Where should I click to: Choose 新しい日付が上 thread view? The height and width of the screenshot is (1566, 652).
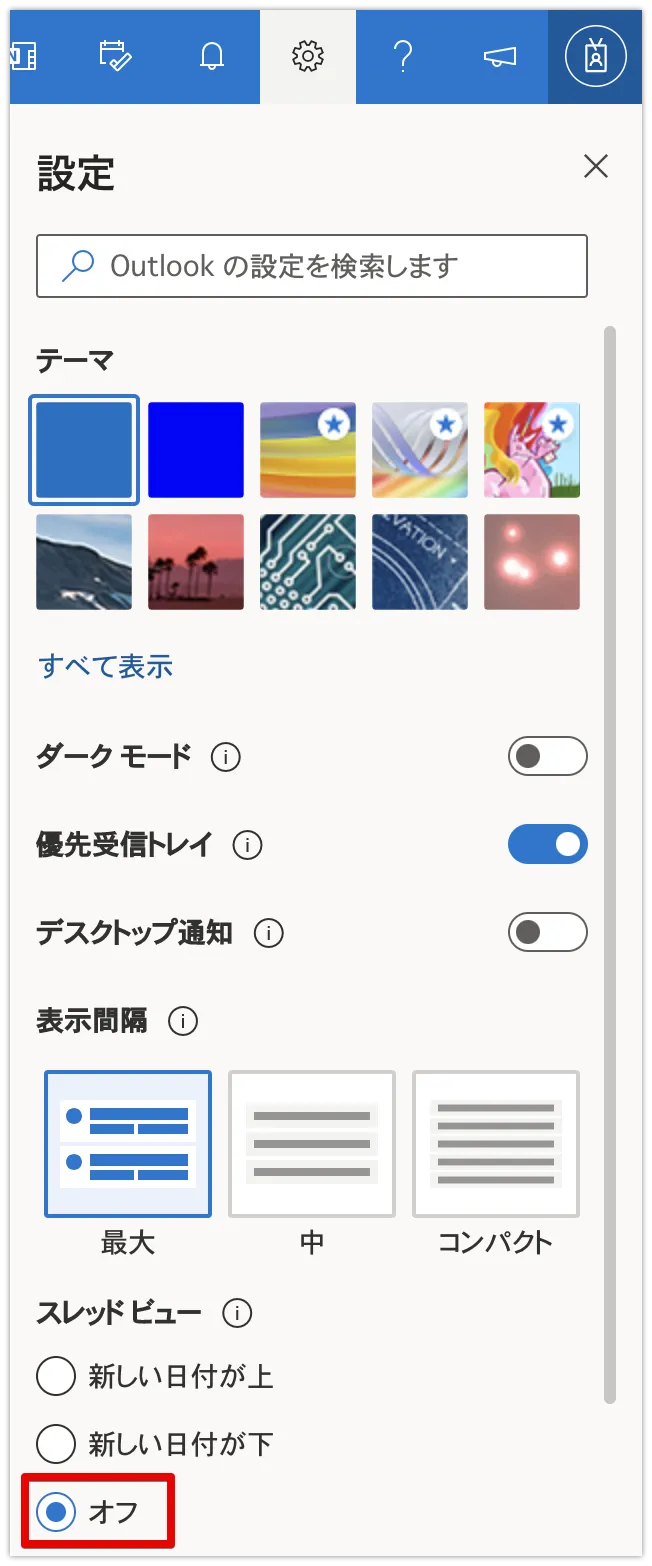pyautogui.click(x=56, y=1377)
